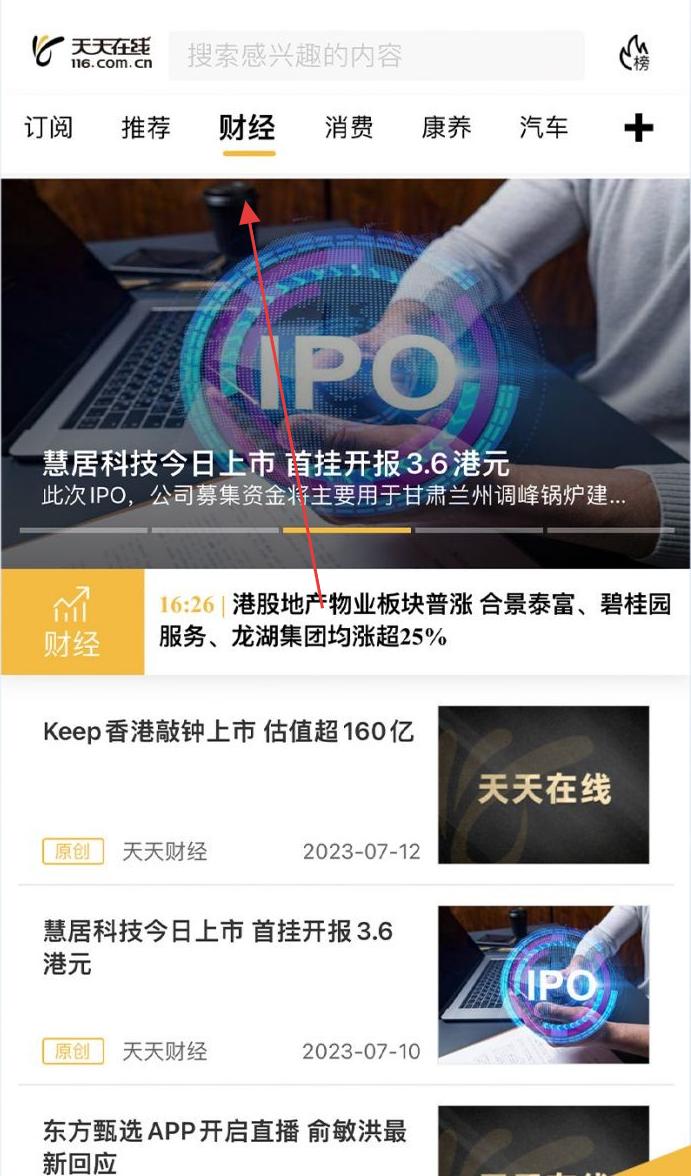Switch to the 订阅 tab

pyautogui.click(x=48, y=128)
